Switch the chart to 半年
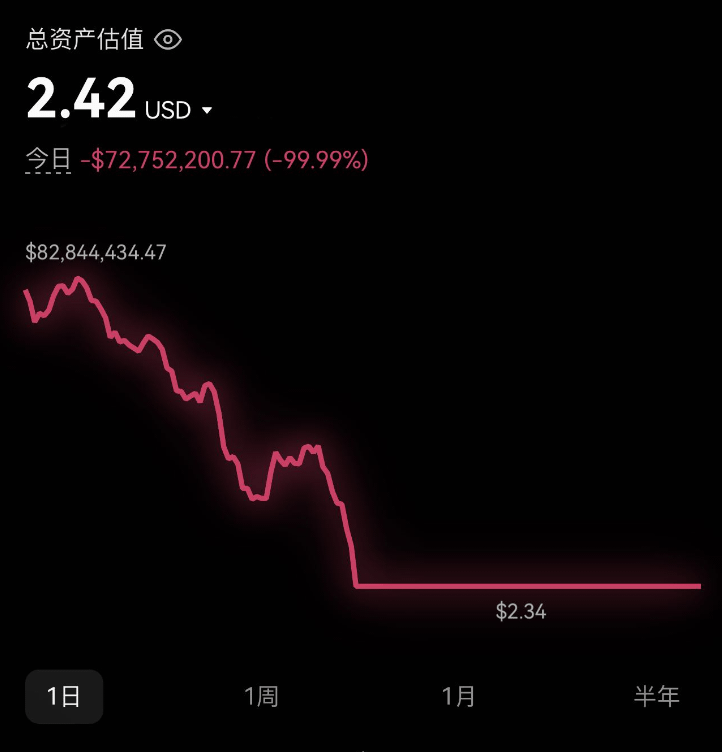722x752 pixels. (656, 696)
